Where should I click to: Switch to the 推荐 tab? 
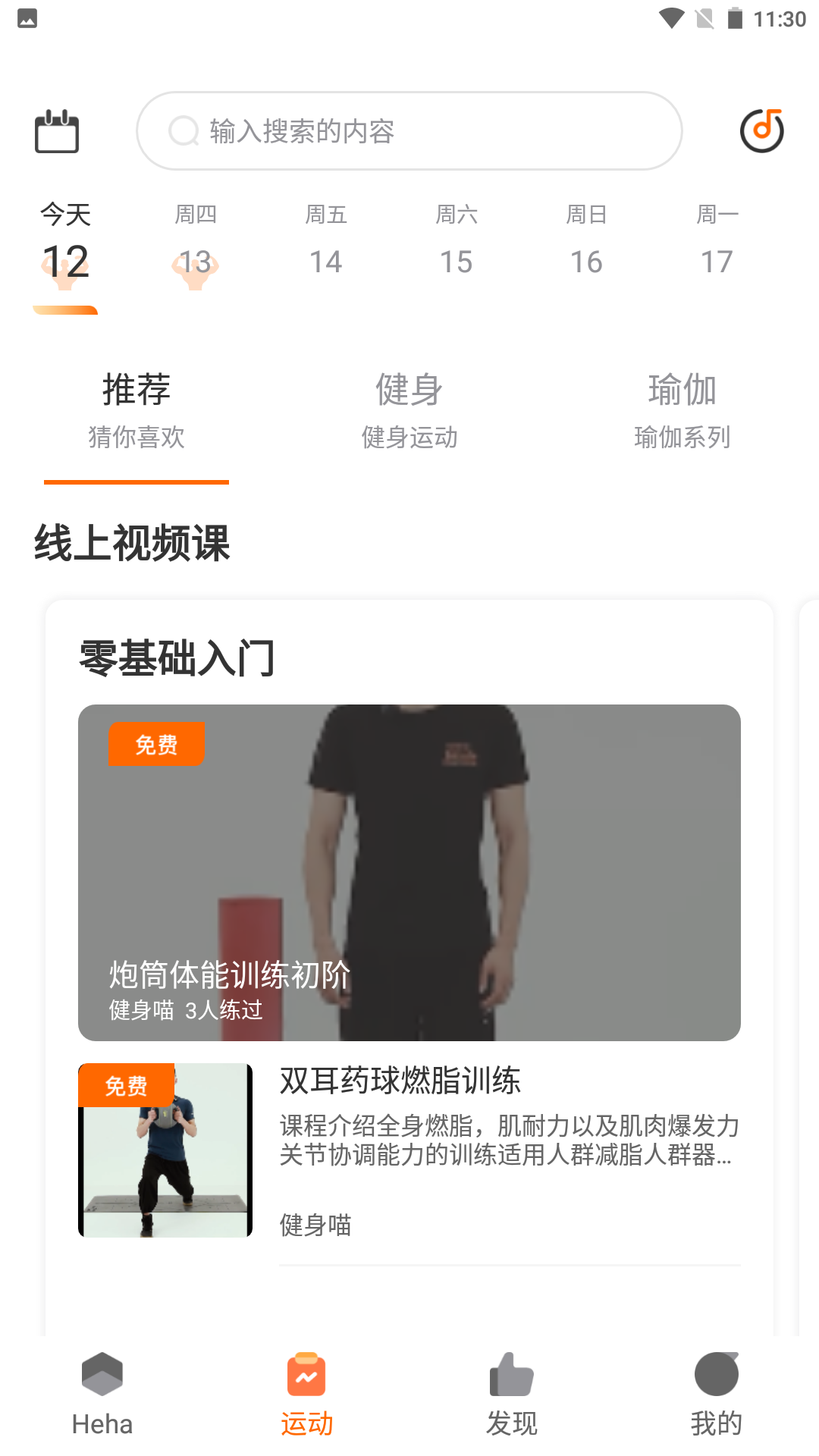click(136, 412)
